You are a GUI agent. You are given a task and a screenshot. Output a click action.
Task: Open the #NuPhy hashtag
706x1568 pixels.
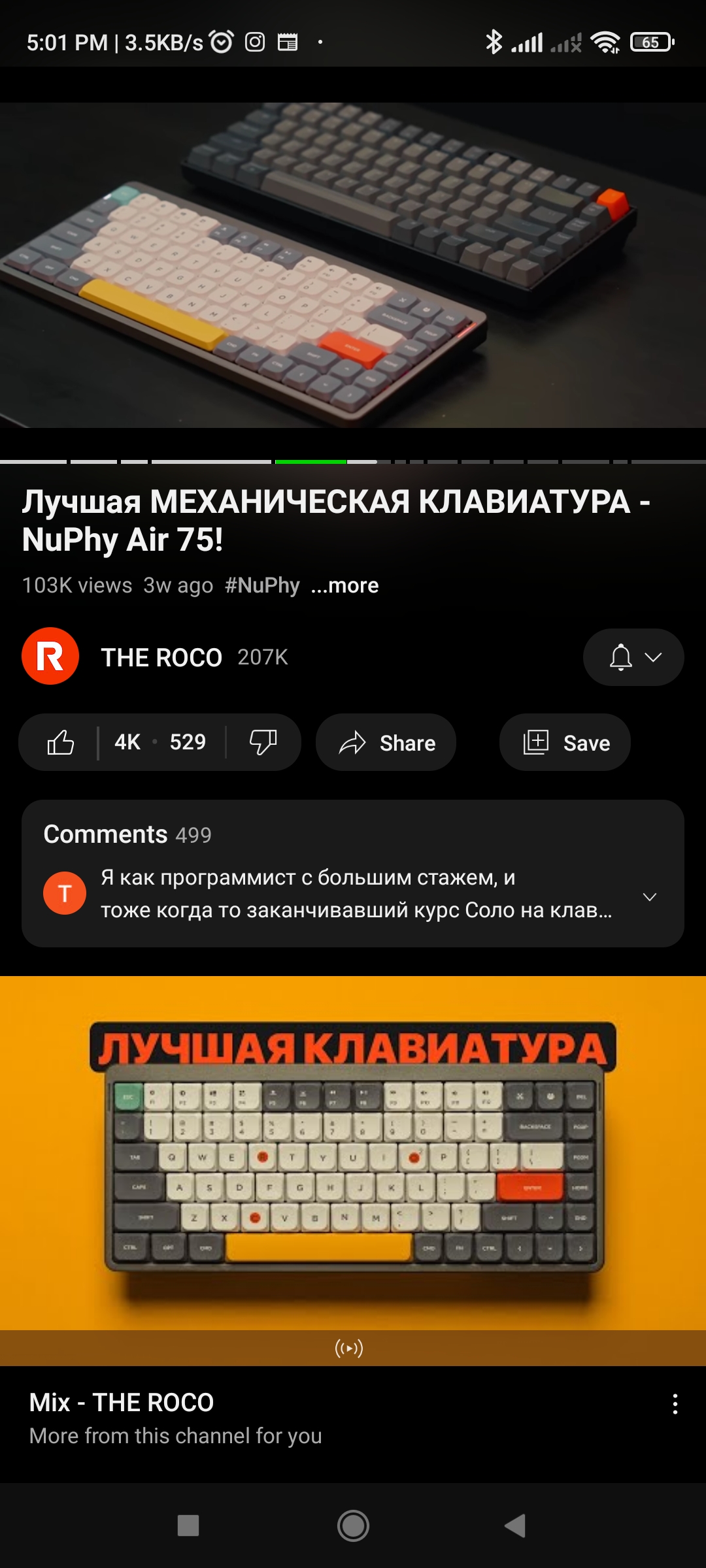(x=262, y=585)
